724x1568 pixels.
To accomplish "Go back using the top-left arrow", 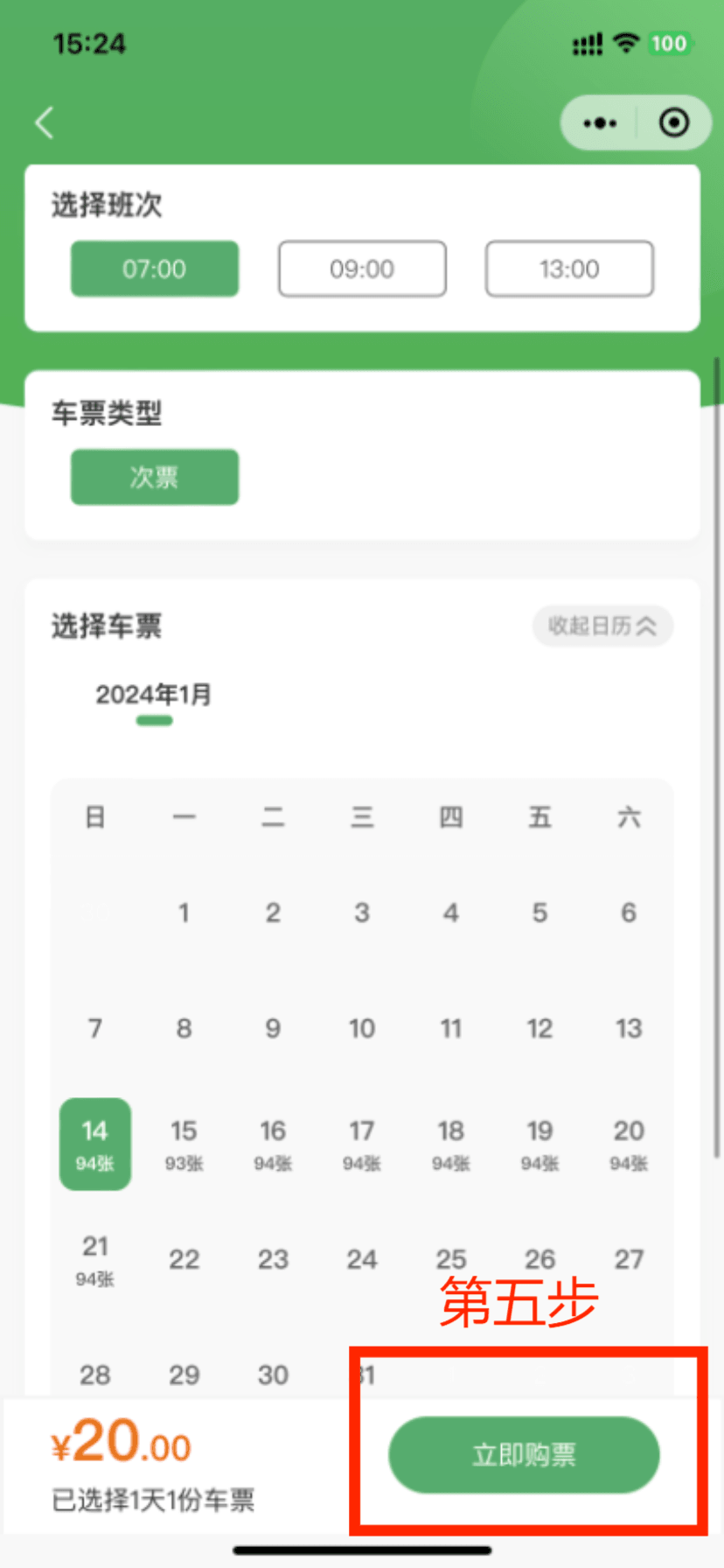I will 45,123.
